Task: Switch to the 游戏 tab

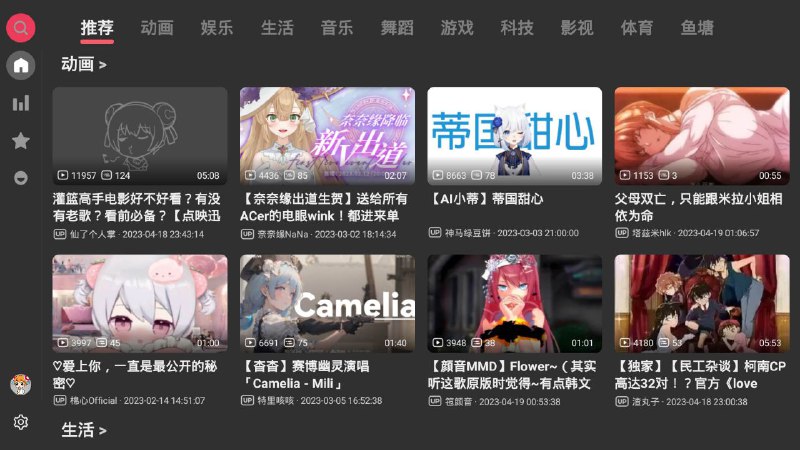Action: tap(457, 28)
